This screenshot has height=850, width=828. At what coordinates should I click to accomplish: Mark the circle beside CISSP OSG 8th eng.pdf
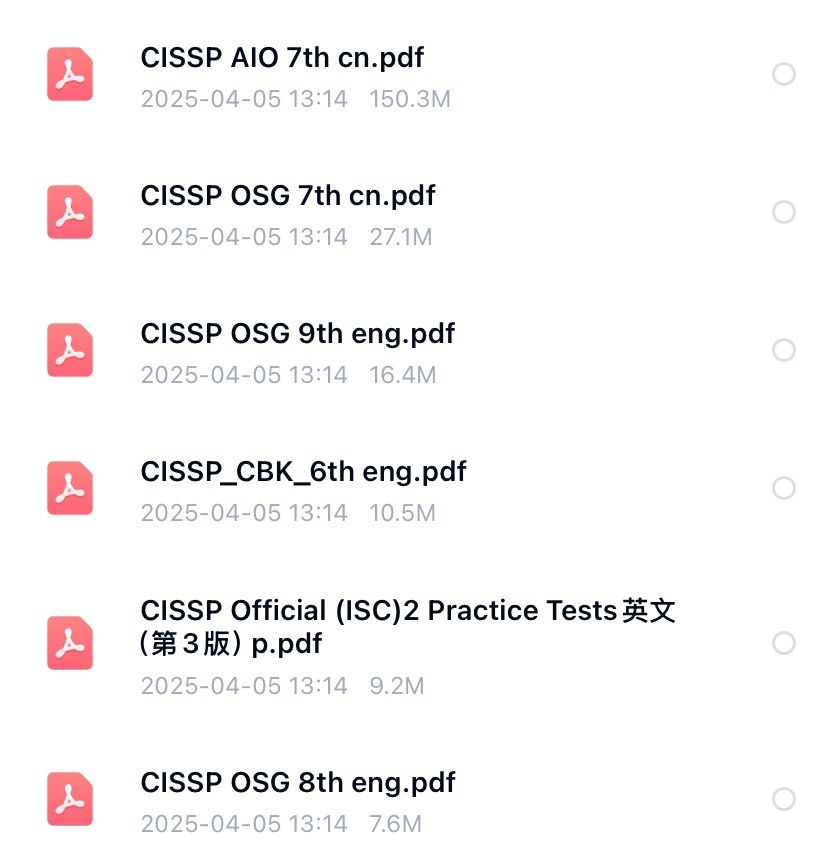[783, 800]
